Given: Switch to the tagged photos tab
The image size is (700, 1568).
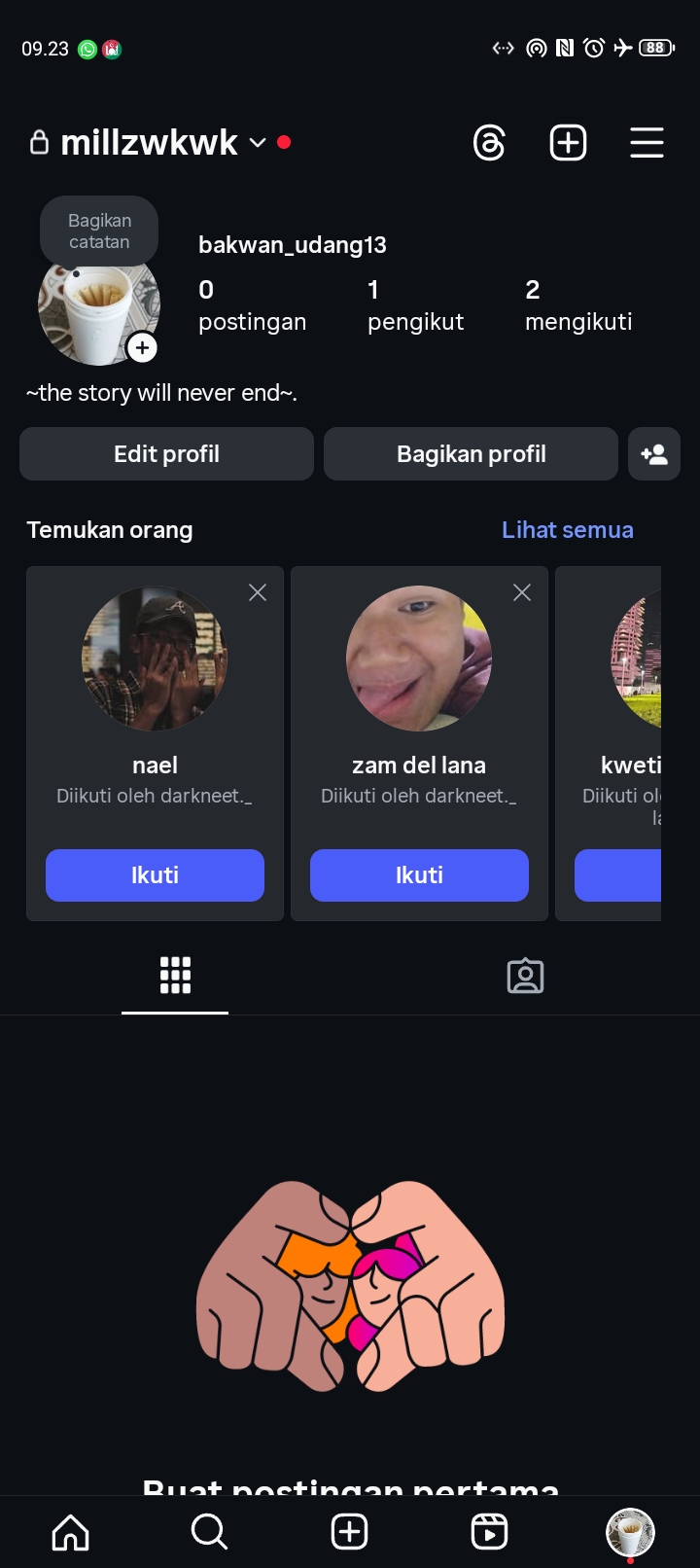Looking at the screenshot, I should tap(525, 976).
